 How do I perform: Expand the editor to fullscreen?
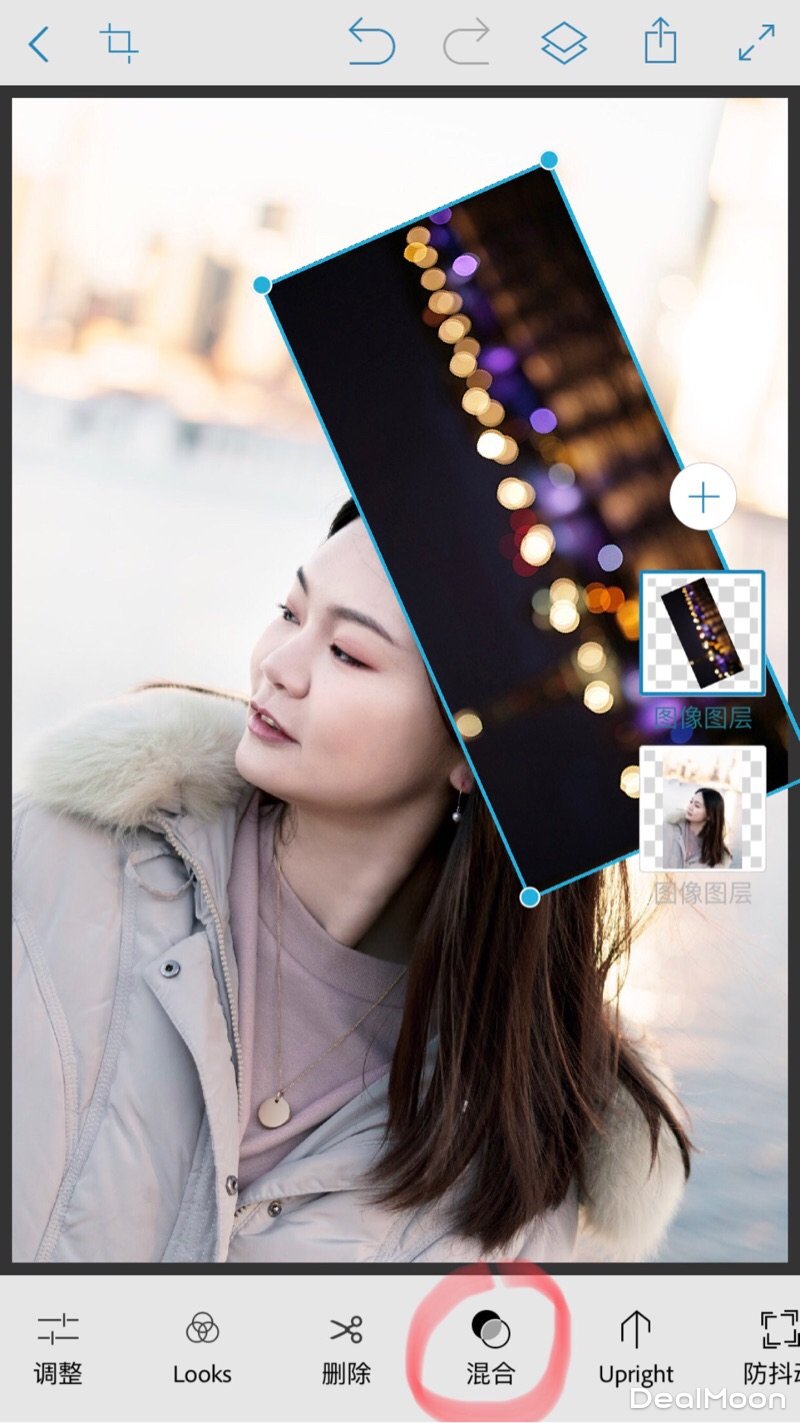756,44
